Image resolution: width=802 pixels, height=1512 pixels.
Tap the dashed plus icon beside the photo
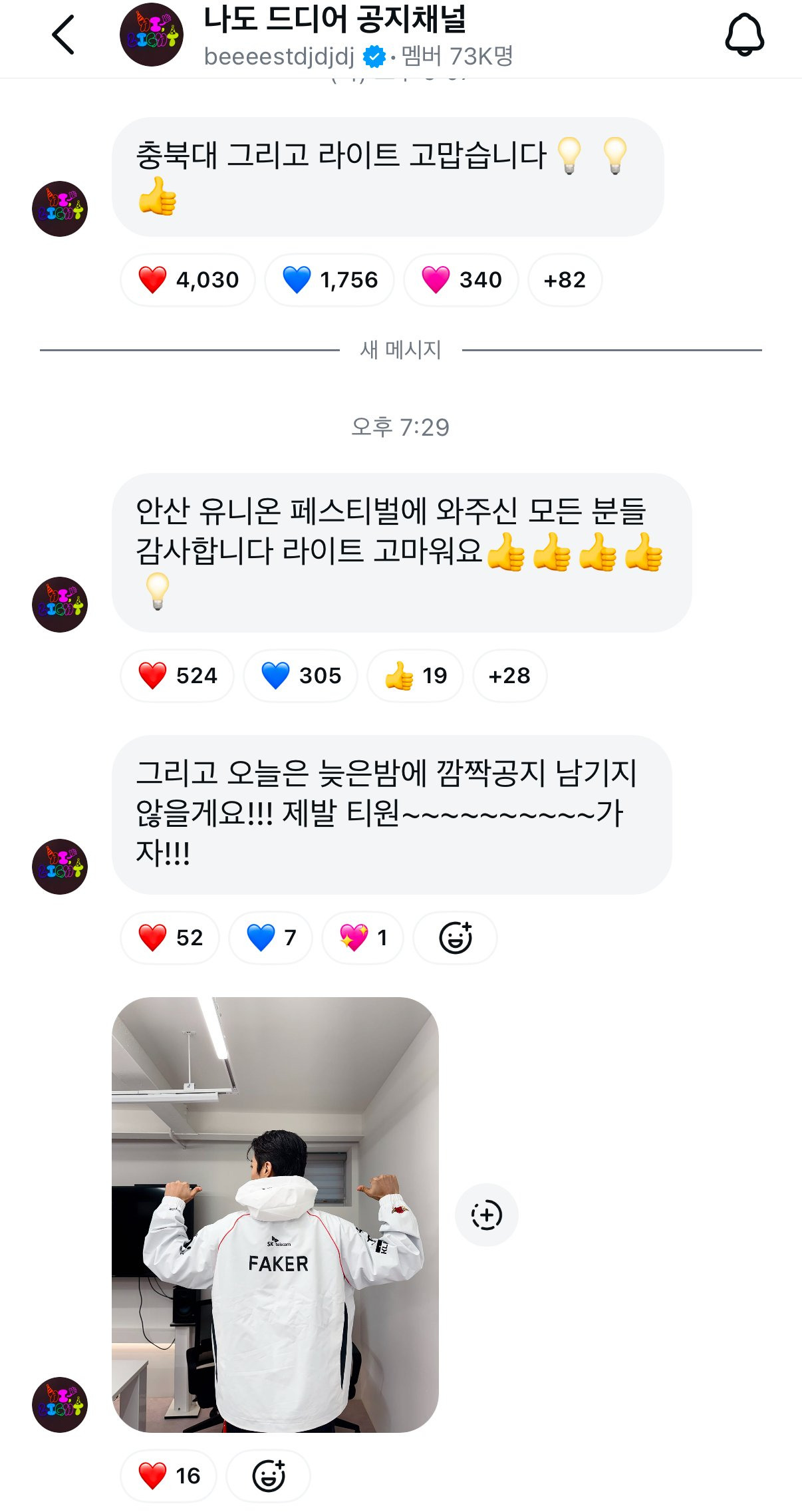[486, 1215]
